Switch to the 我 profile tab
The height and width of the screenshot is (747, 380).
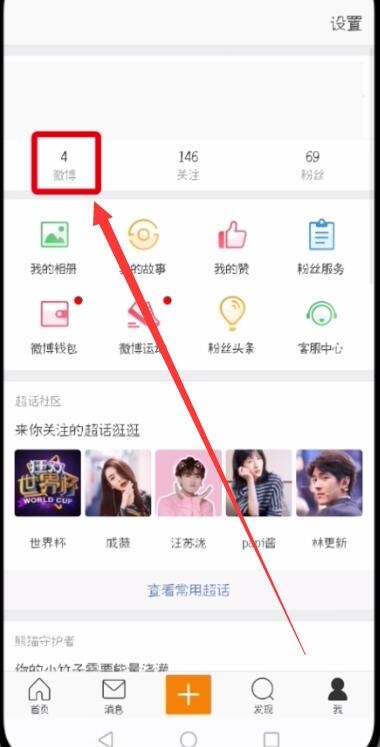(x=337, y=696)
